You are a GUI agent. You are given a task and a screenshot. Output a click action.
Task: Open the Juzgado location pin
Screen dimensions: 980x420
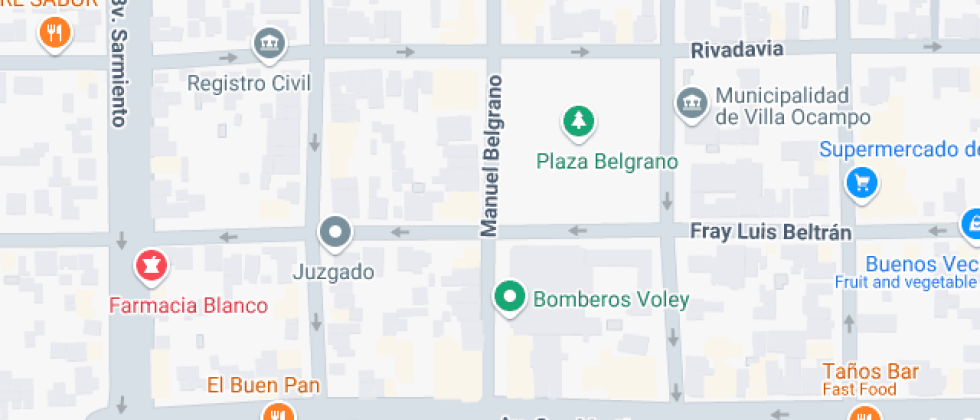coord(335,233)
